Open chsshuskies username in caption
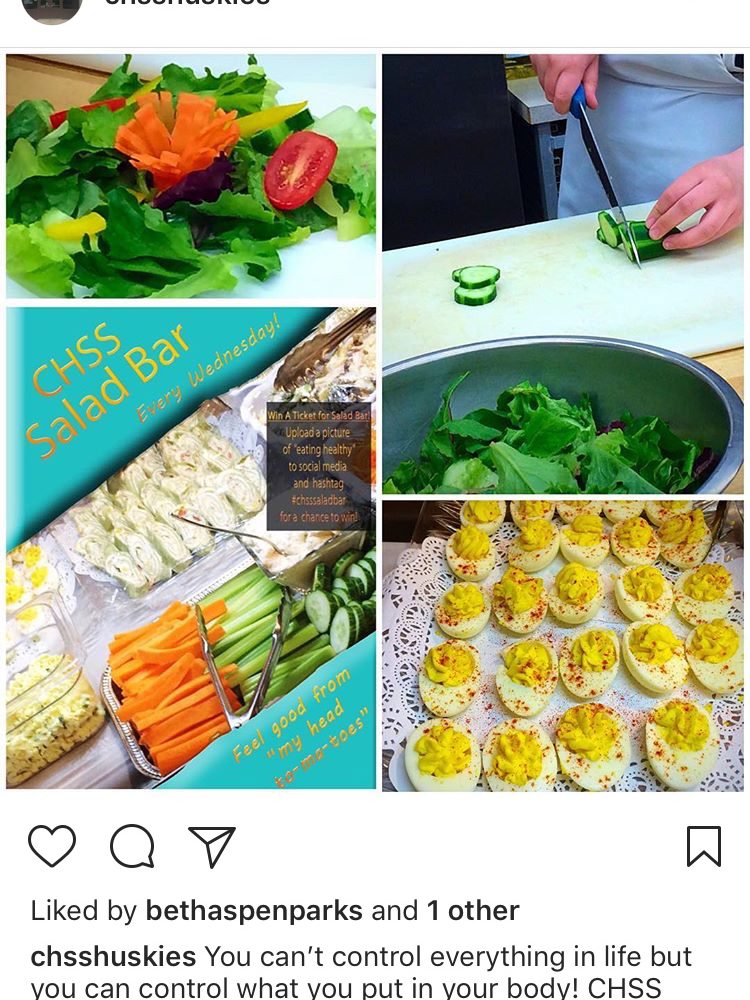 113,957
